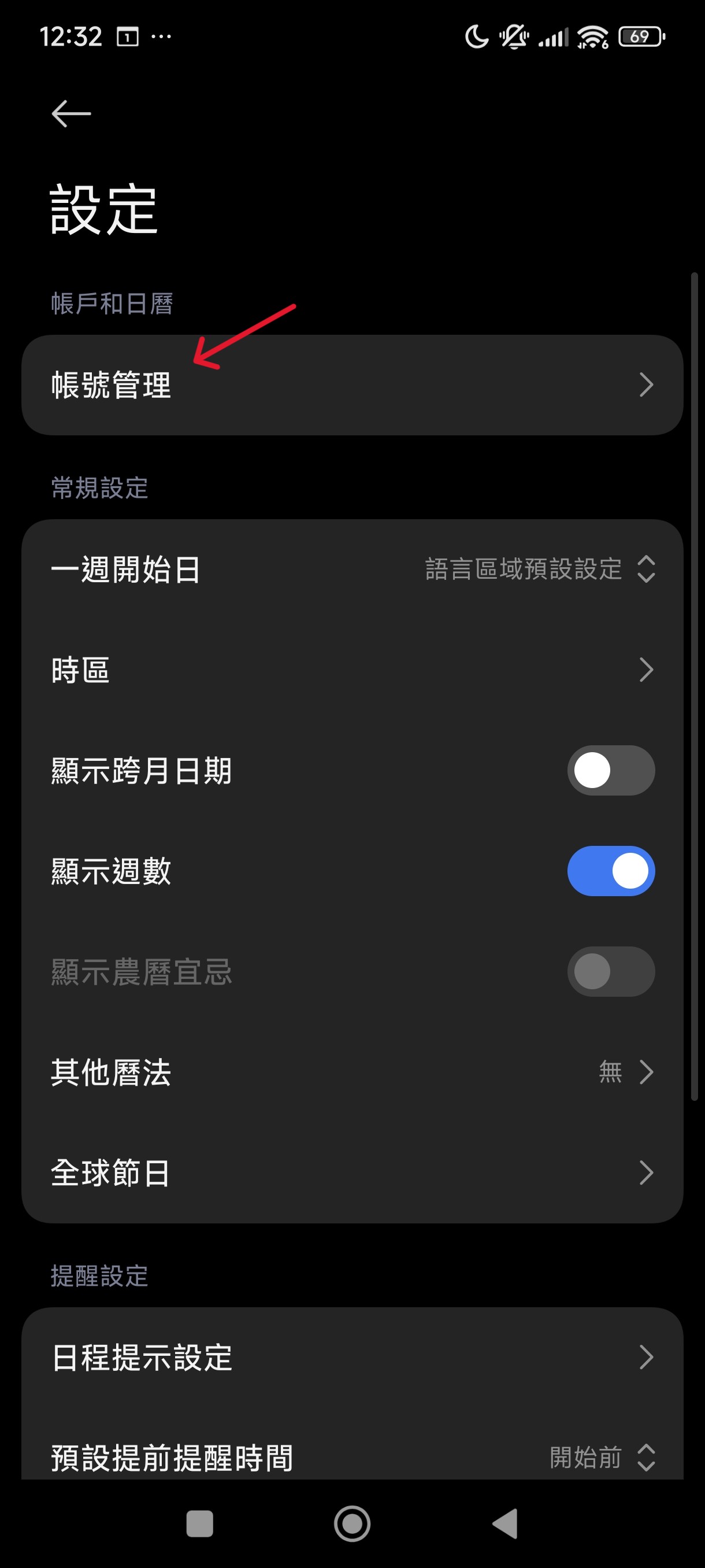
Task: Open 其他曆法 options
Action: [x=352, y=1072]
